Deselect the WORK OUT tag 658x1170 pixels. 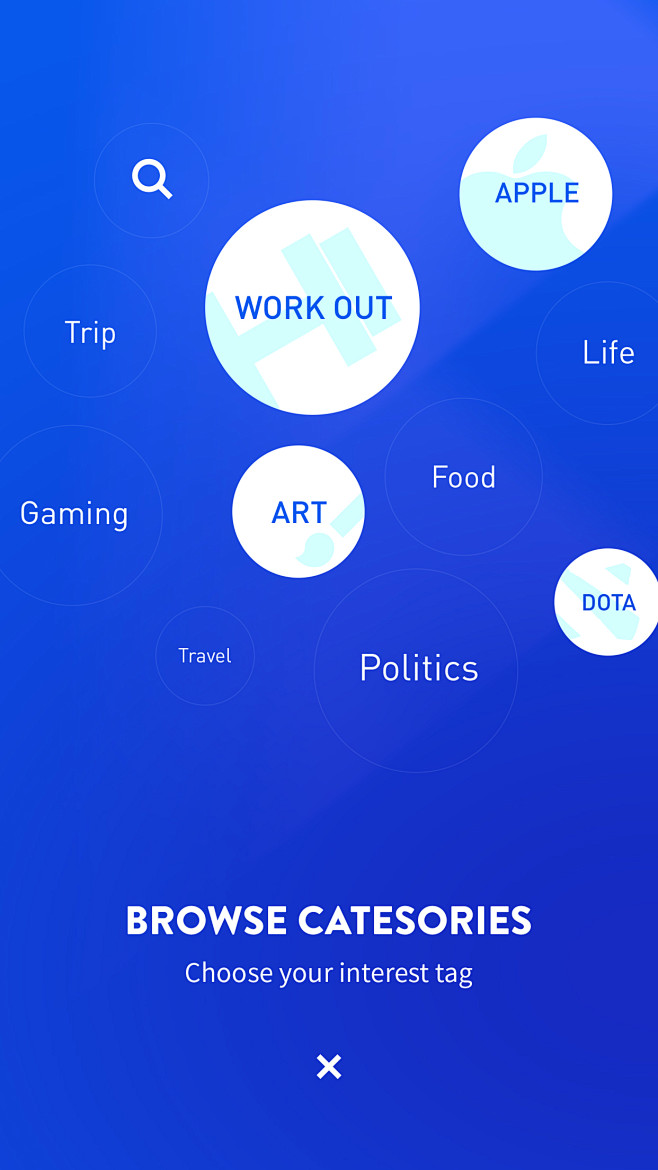(313, 307)
